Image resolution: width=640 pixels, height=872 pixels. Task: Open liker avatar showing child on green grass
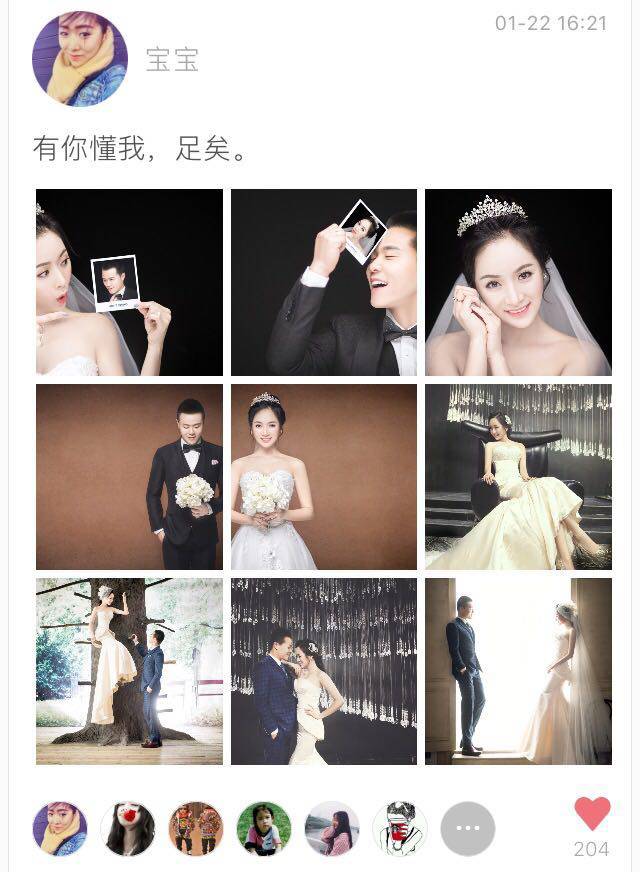coord(264,829)
